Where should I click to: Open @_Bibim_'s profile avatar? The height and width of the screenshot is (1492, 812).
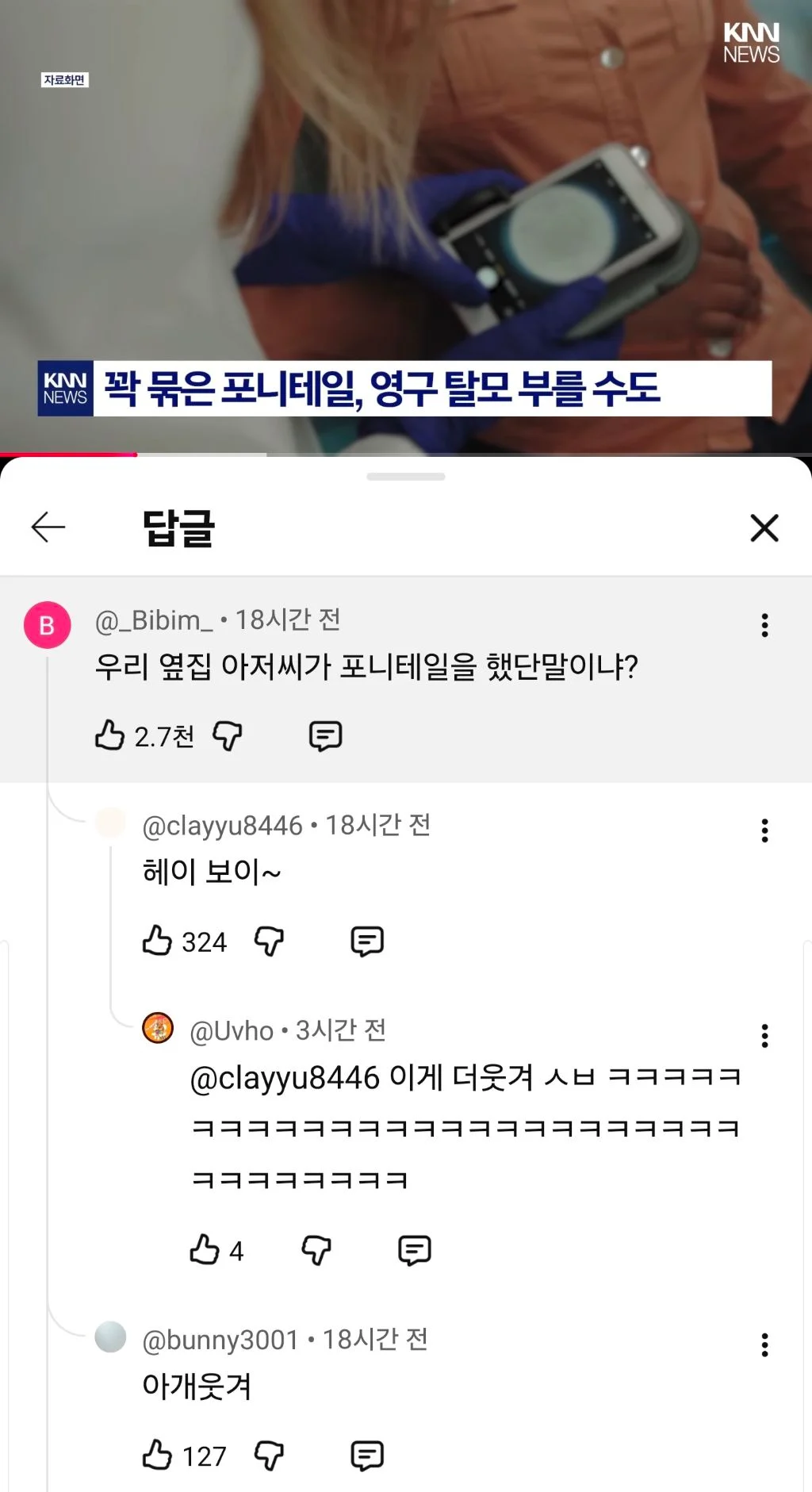48,625
